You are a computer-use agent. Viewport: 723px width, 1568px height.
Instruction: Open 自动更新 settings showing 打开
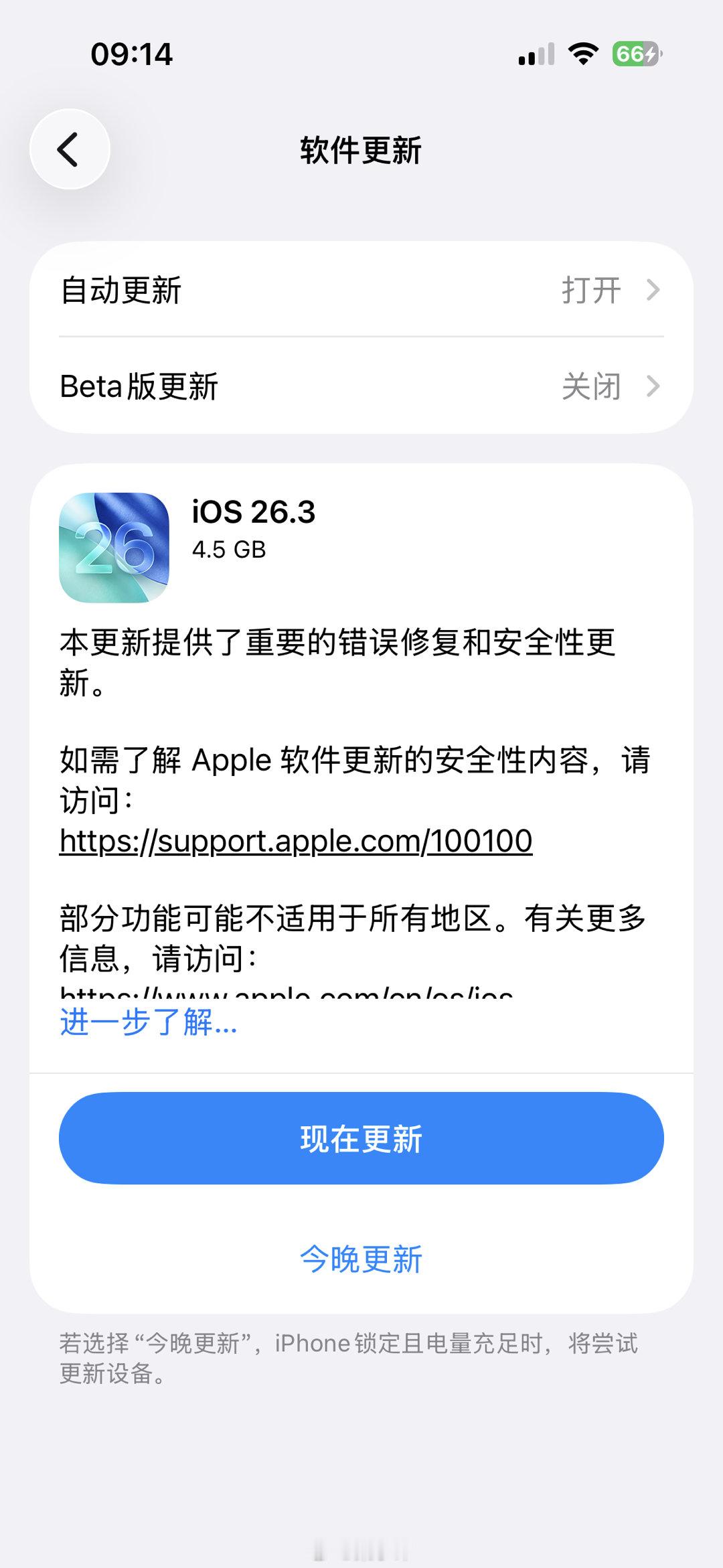361,289
